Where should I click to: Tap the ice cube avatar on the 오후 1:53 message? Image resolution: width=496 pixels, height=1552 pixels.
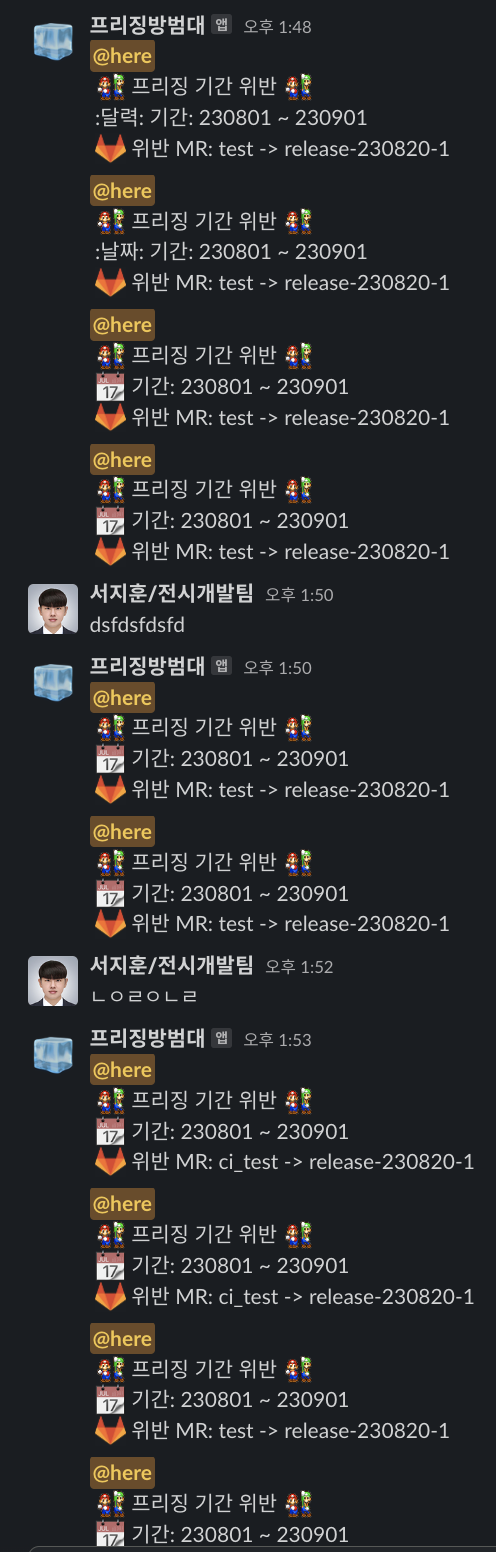[53, 1054]
